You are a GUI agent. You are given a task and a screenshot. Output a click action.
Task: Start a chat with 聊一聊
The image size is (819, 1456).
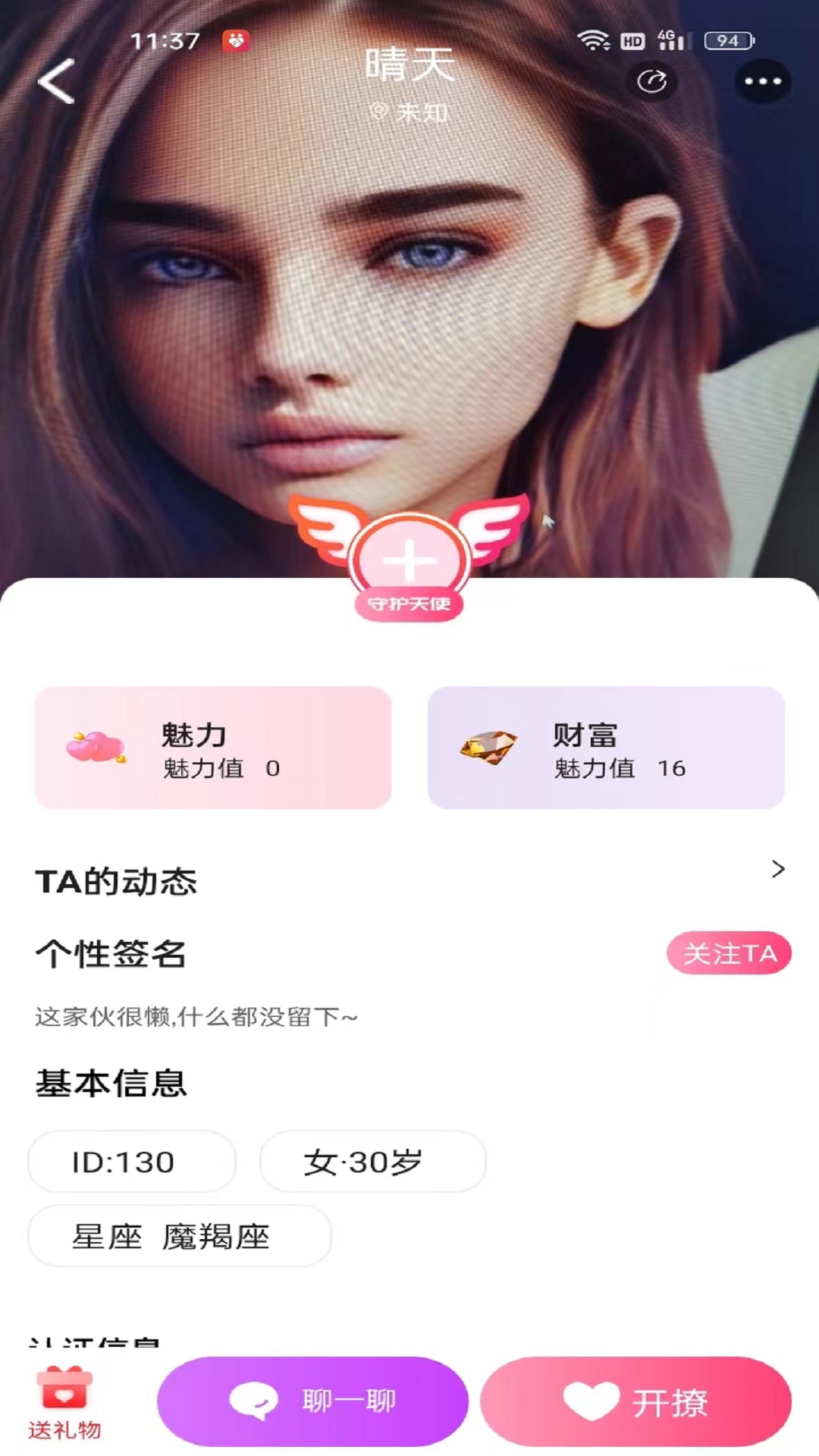pos(312,1401)
